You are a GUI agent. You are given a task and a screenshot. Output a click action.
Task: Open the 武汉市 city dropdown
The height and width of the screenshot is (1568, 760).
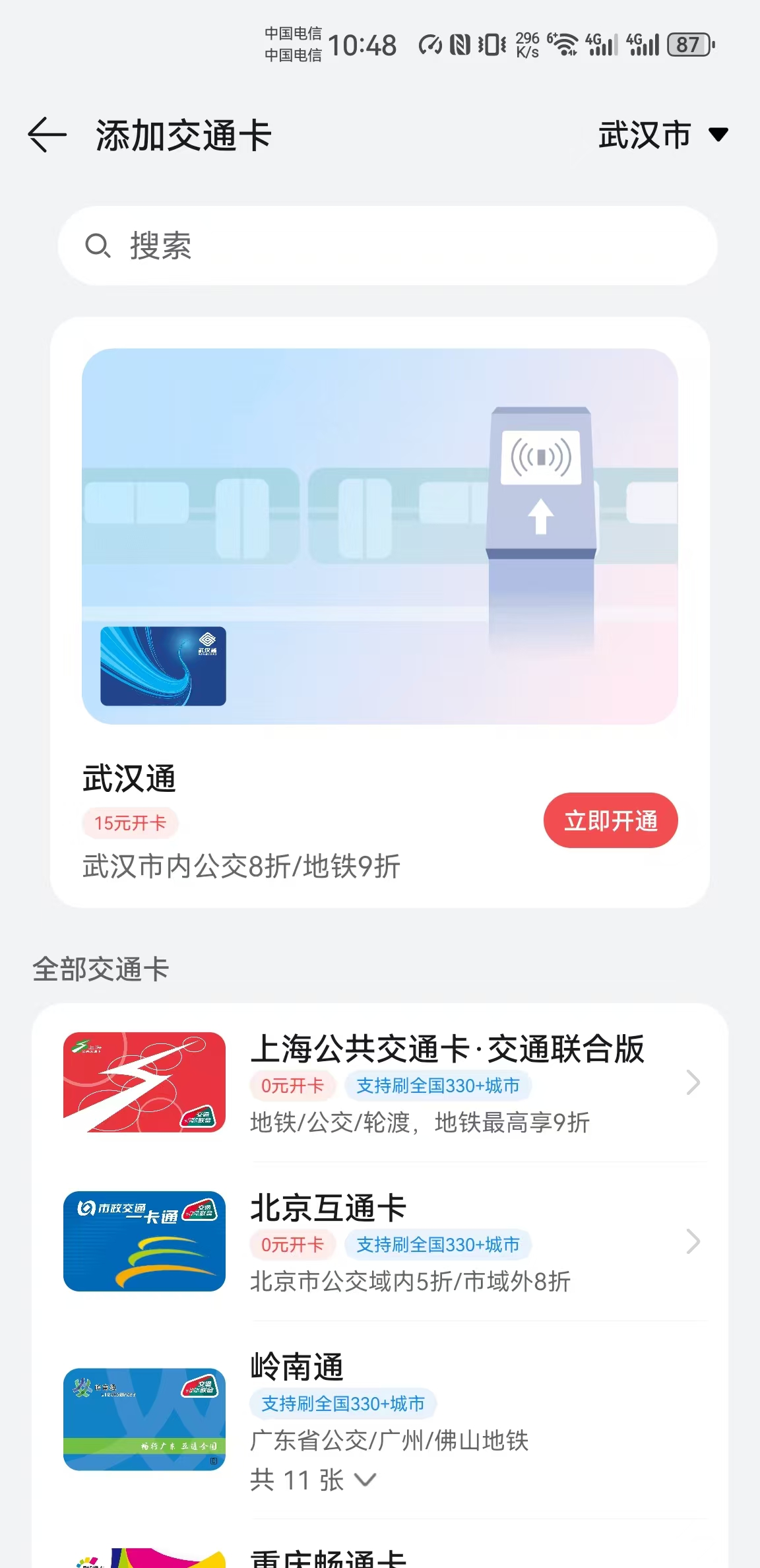coord(662,135)
